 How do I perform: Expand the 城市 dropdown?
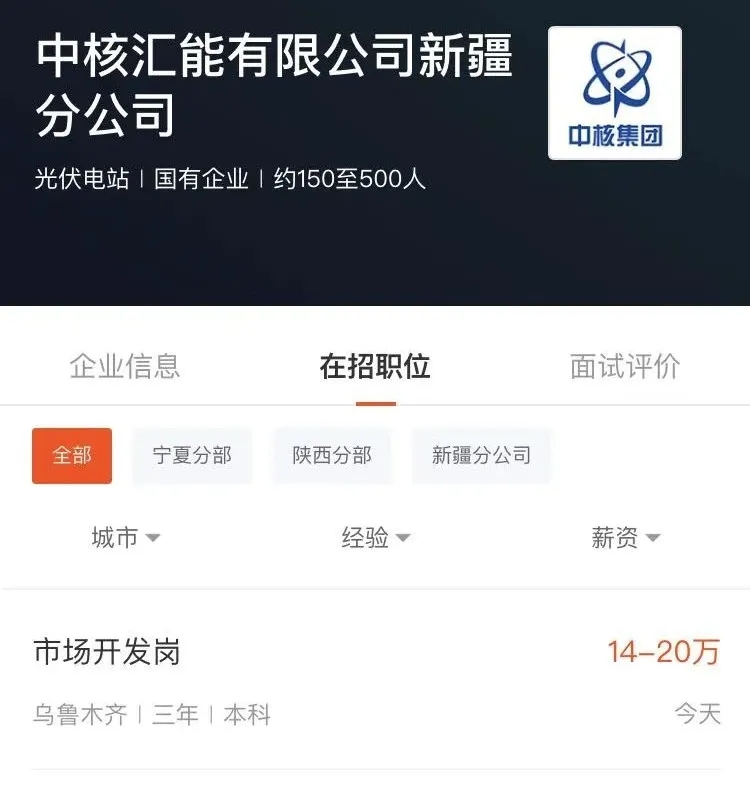[x=125, y=538]
